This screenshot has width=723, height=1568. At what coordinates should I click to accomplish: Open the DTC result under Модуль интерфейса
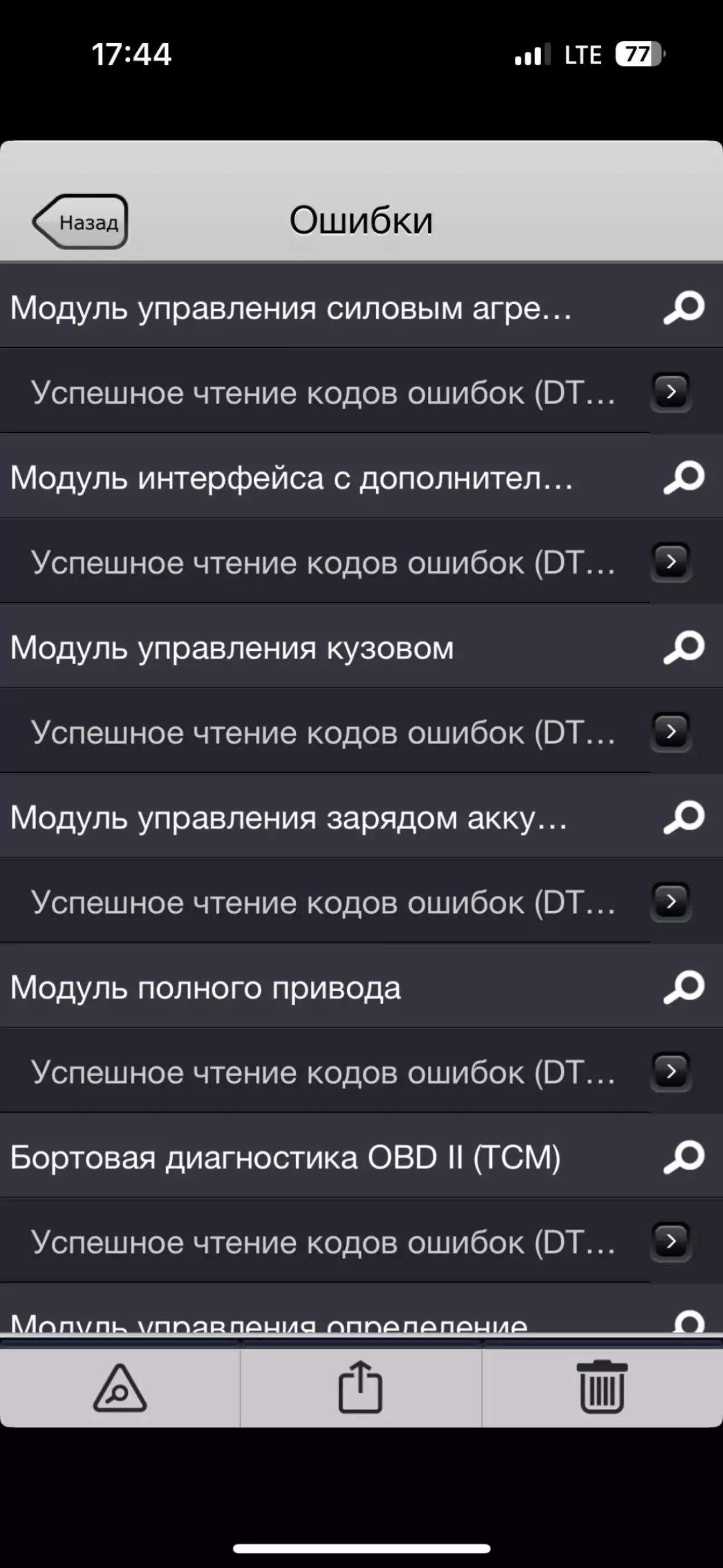671,562
